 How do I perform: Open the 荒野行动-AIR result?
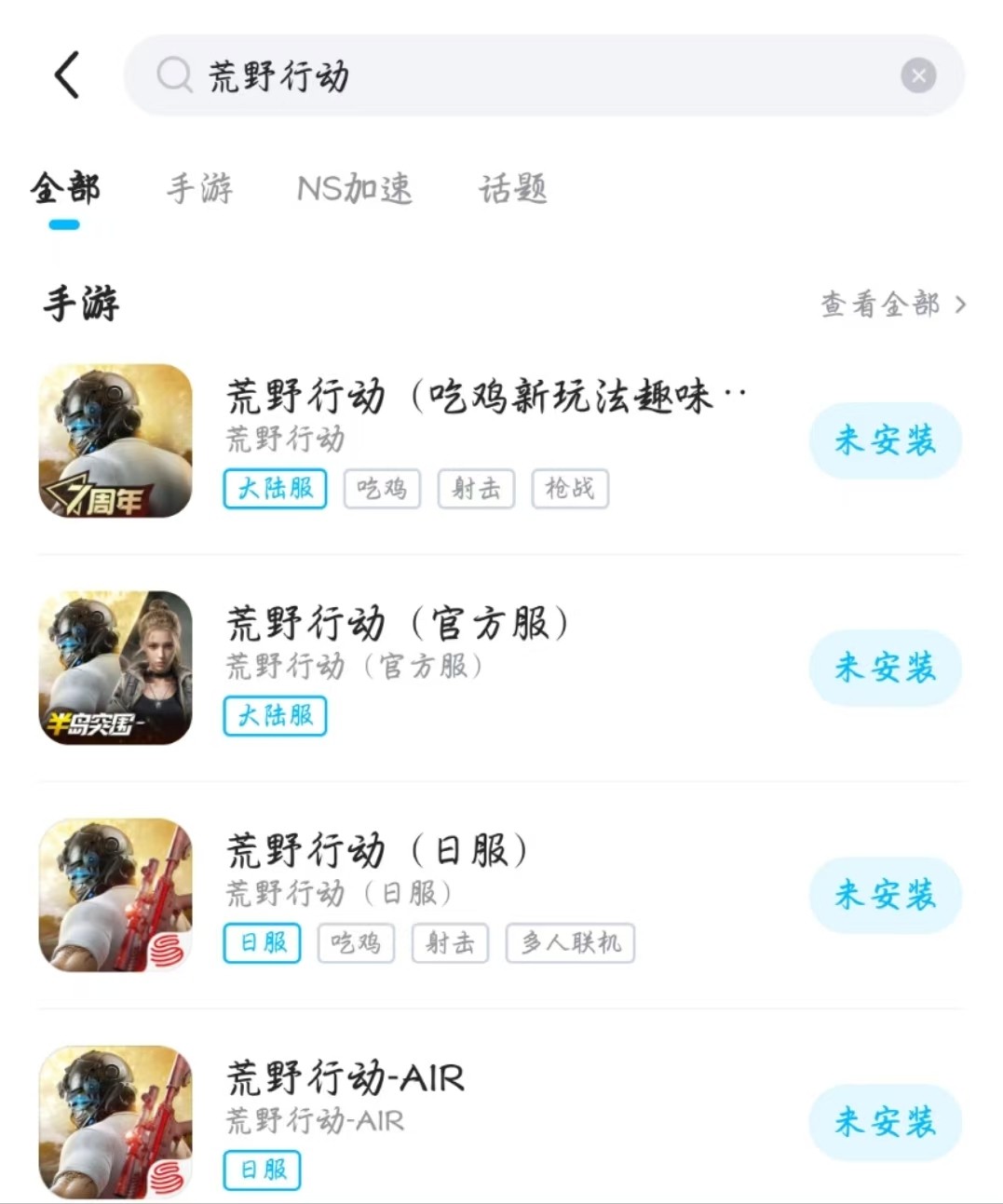click(x=346, y=1079)
